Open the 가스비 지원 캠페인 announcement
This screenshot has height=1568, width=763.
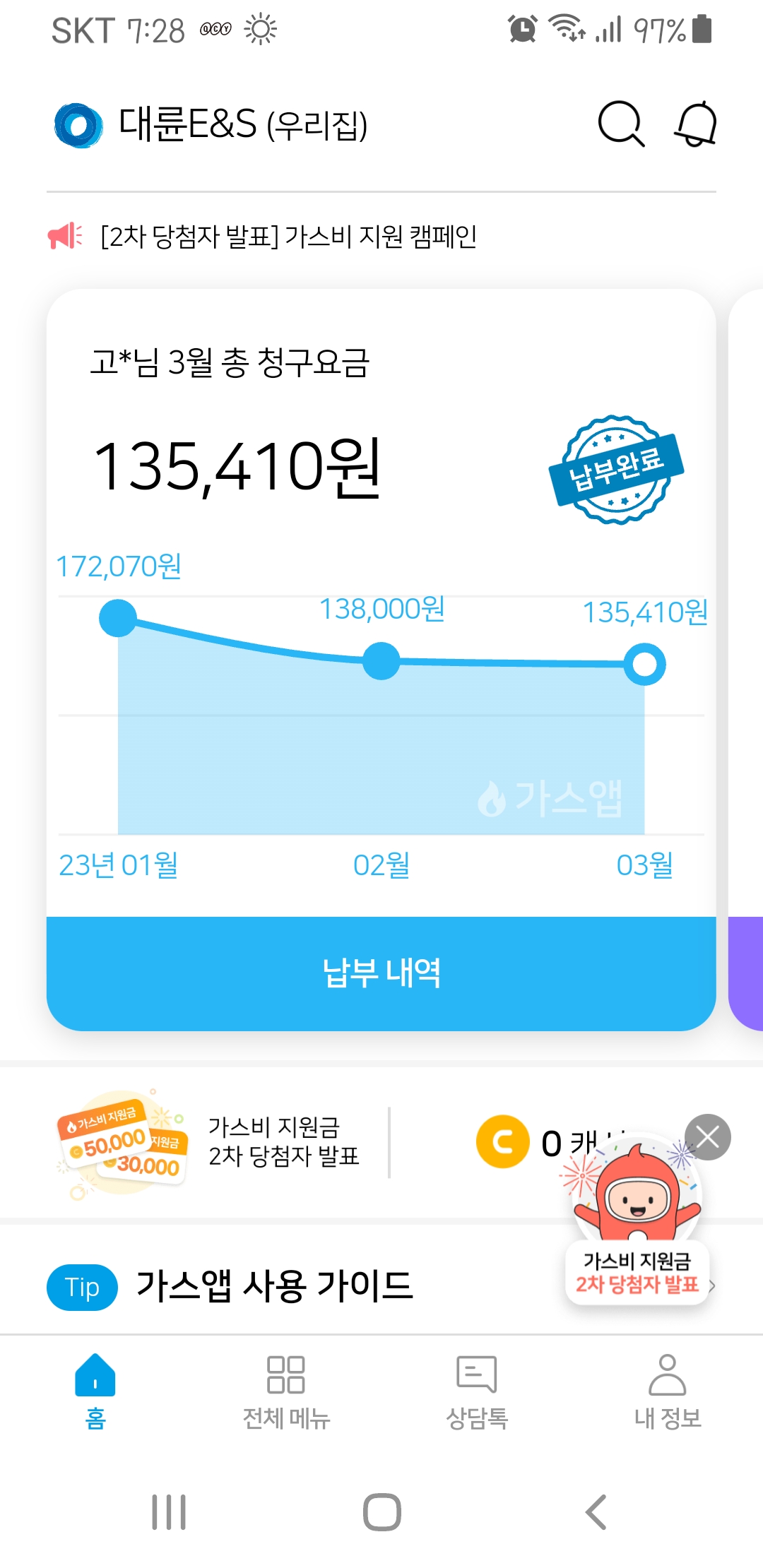tap(288, 237)
